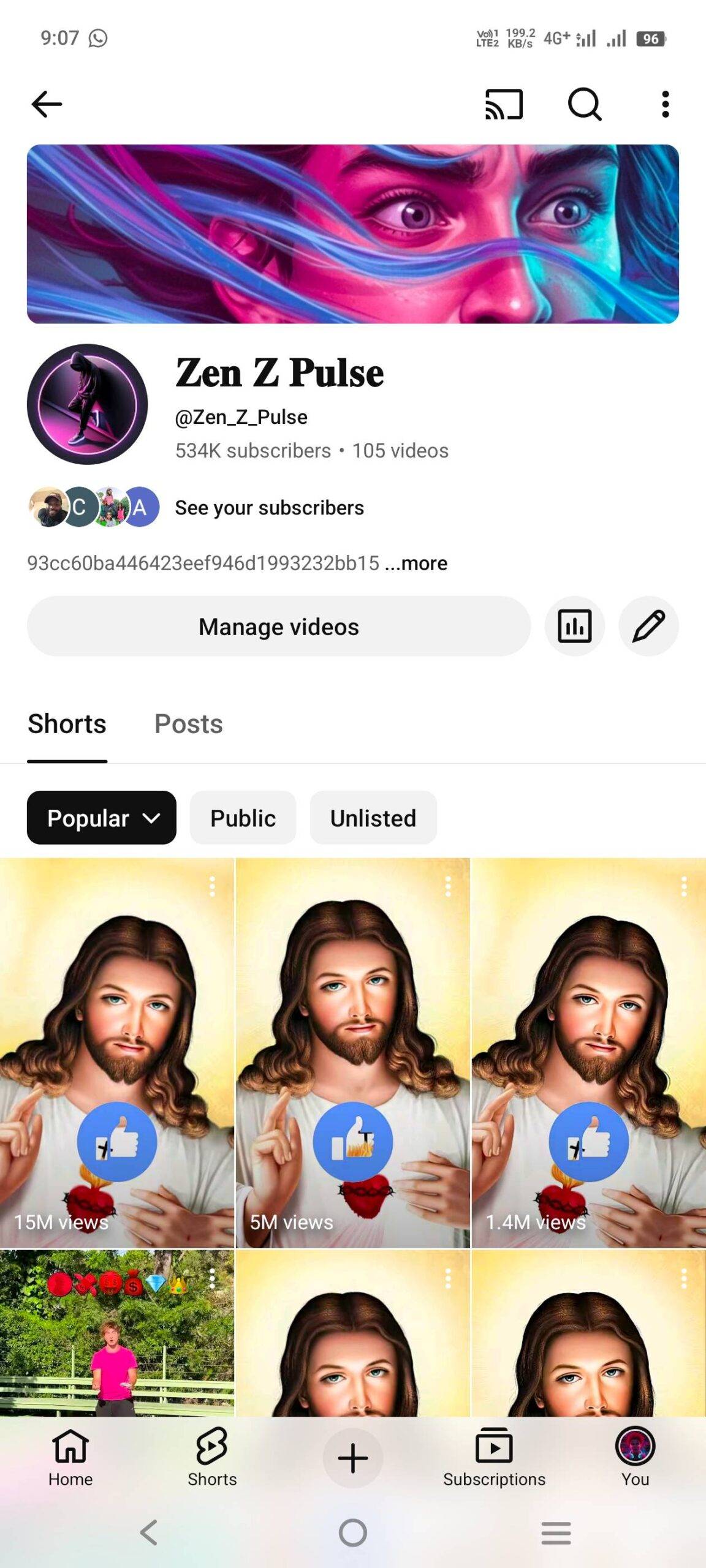Open the You tab
Image resolution: width=706 pixels, height=1568 pixels.
click(635, 1458)
